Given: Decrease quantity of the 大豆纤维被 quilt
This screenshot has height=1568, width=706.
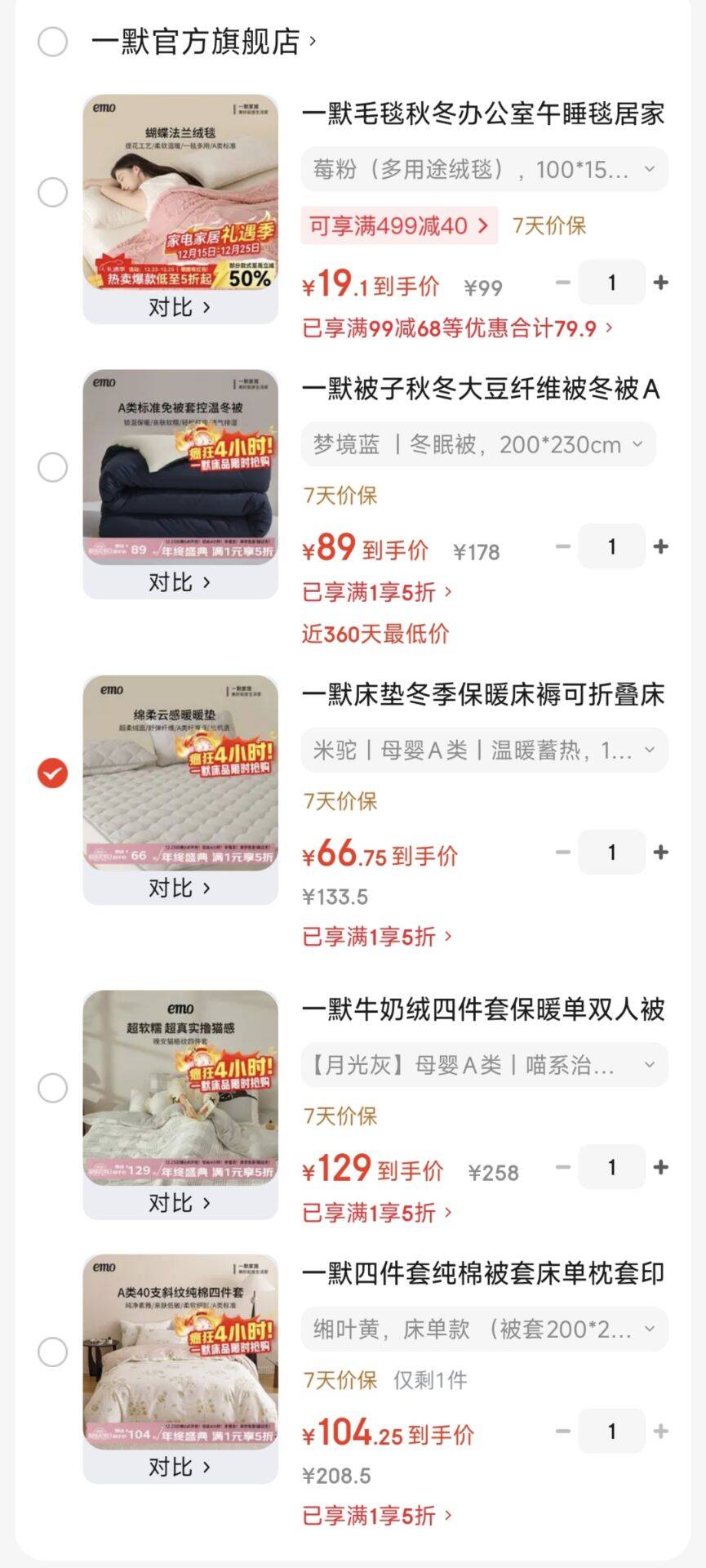Looking at the screenshot, I should (x=562, y=546).
